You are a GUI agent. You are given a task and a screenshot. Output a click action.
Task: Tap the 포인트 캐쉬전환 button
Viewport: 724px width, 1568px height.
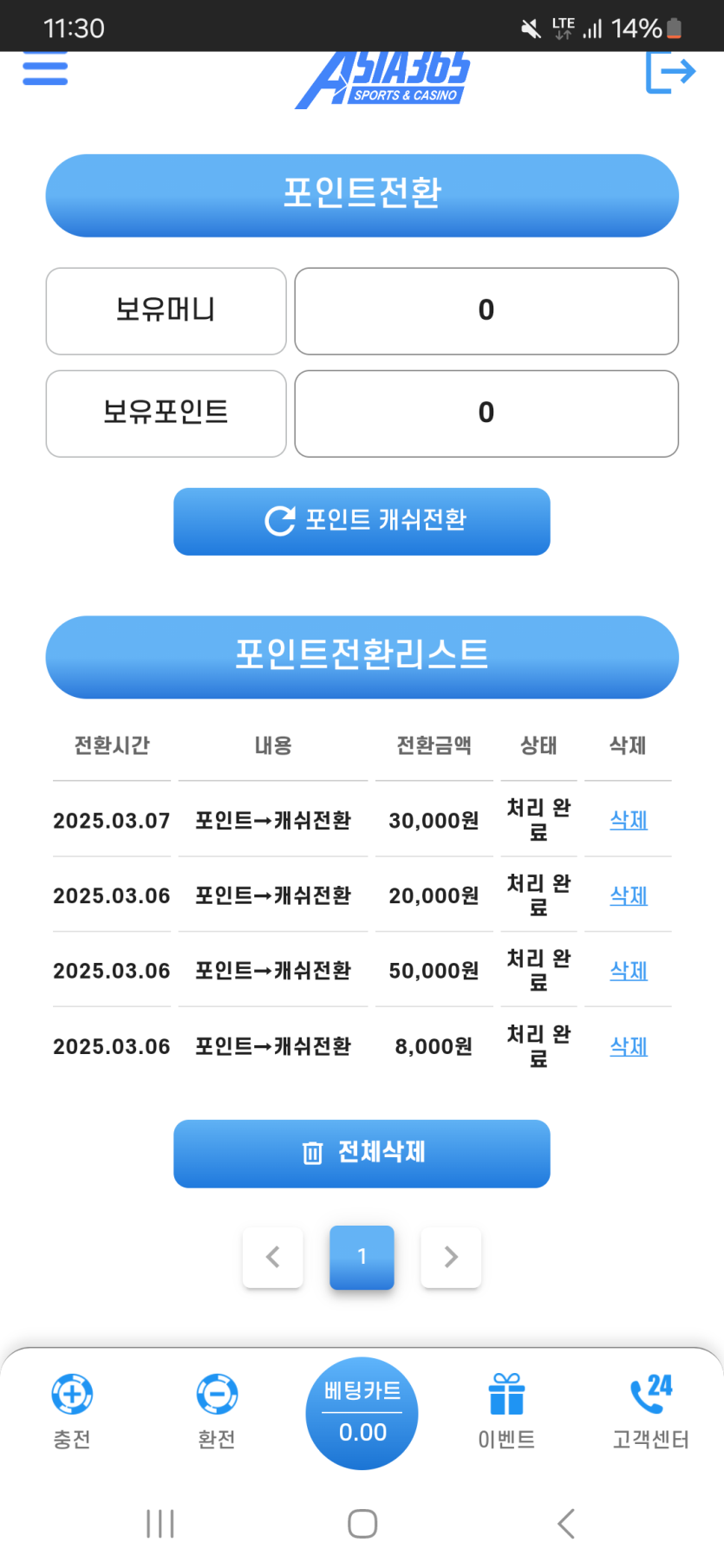point(362,521)
